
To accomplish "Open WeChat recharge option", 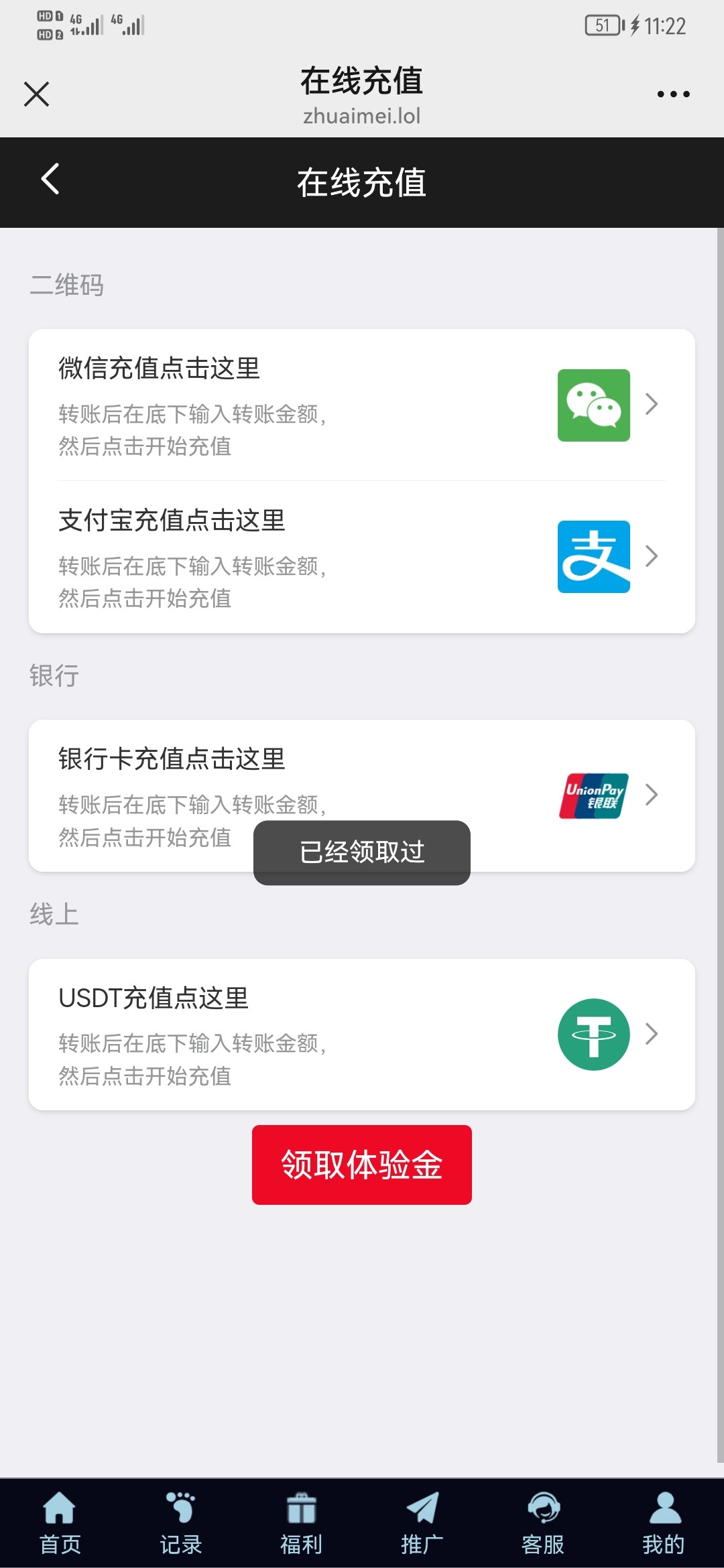I will tap(362, 405).
